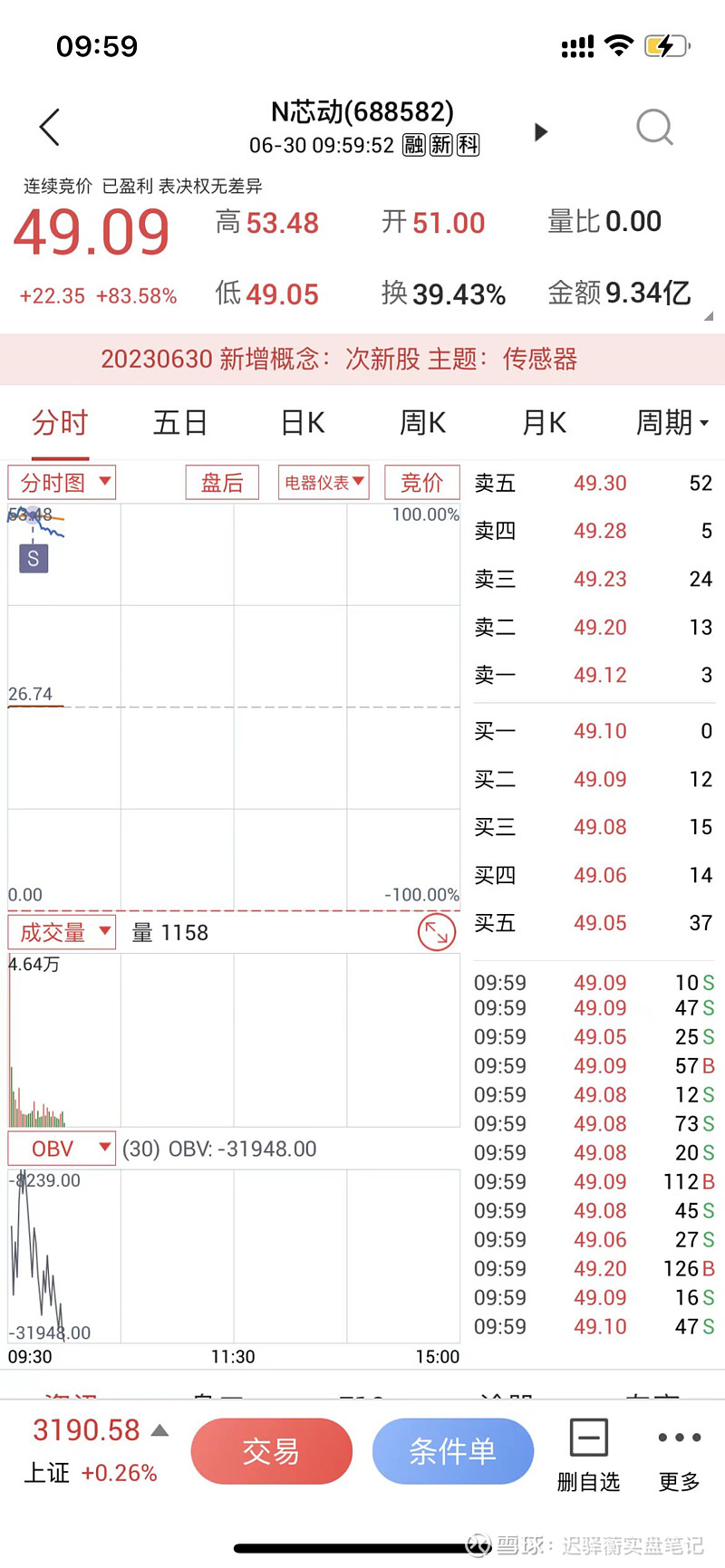Switch to the 周K chart tab
725x1568 pixels.
click(422, 422)
